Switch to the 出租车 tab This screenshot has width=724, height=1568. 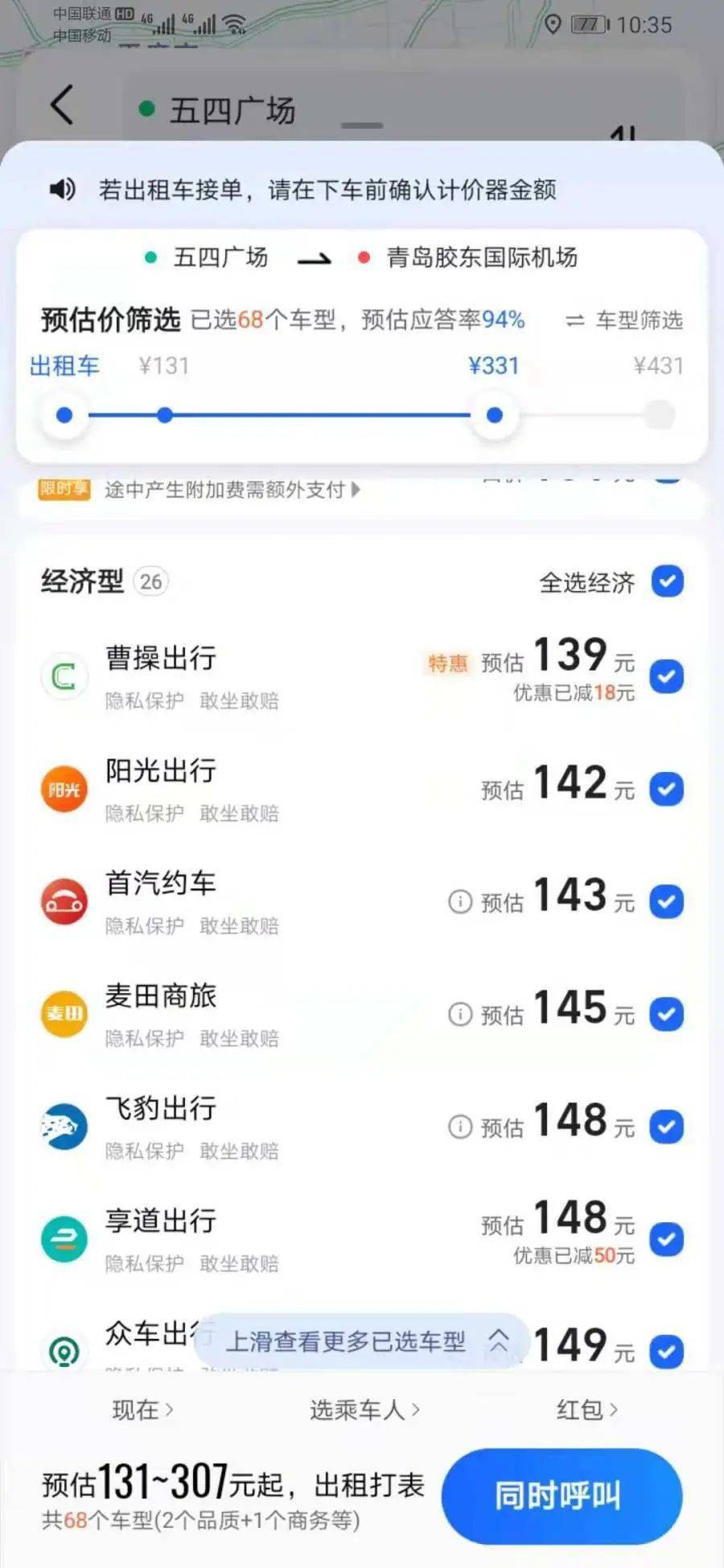point(64,366)
